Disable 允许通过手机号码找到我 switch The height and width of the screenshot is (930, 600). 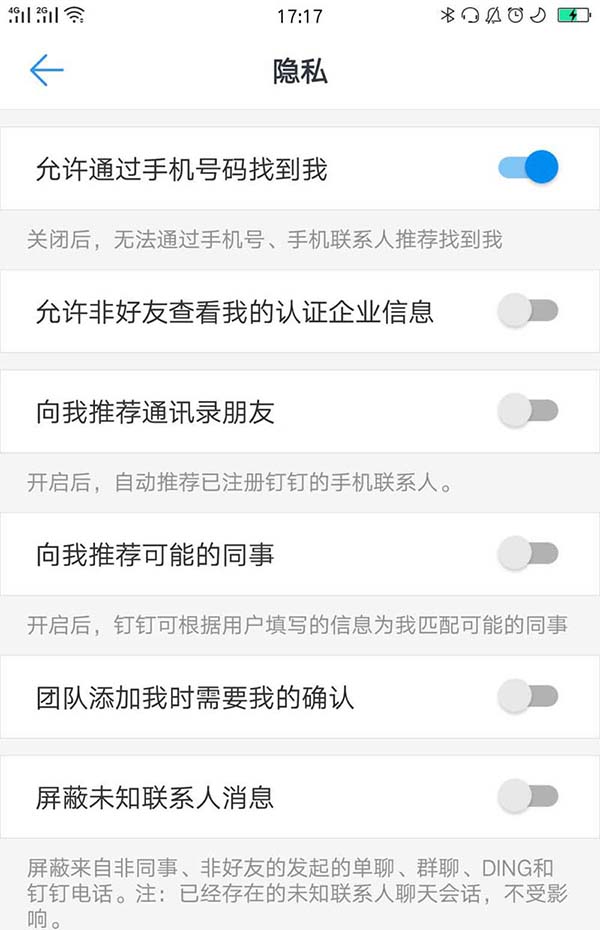[x=527, y=168]
